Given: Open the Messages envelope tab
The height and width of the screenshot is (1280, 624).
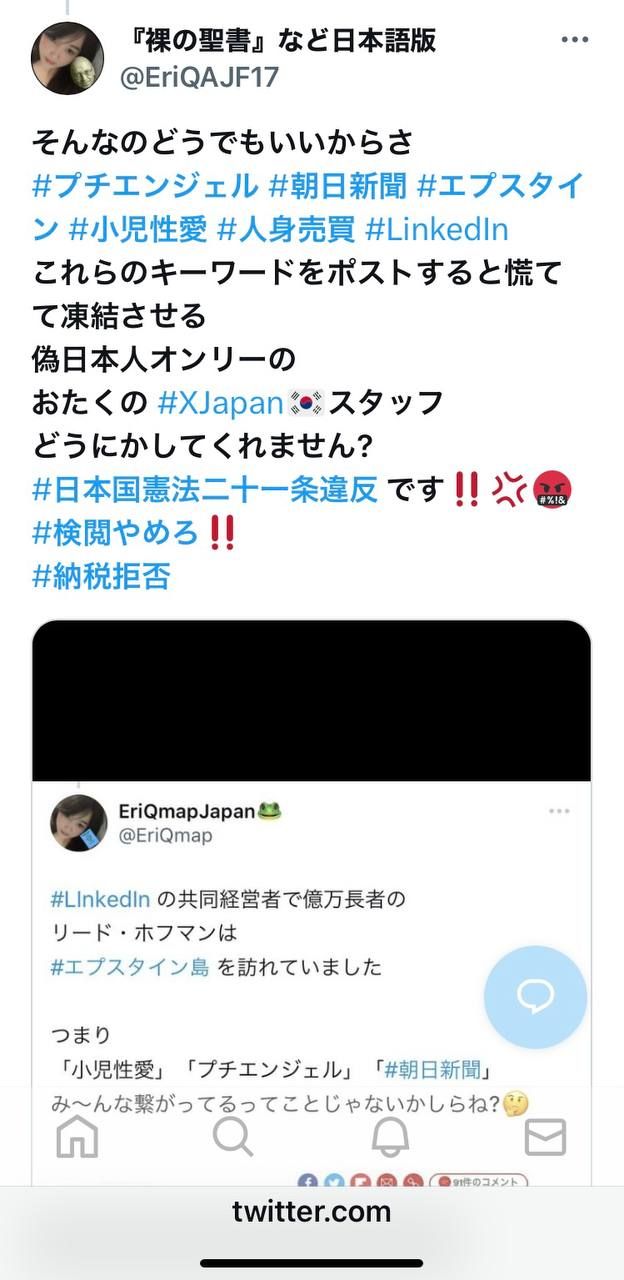Looking at the screenshot, I should click(x=545, y=1137).
